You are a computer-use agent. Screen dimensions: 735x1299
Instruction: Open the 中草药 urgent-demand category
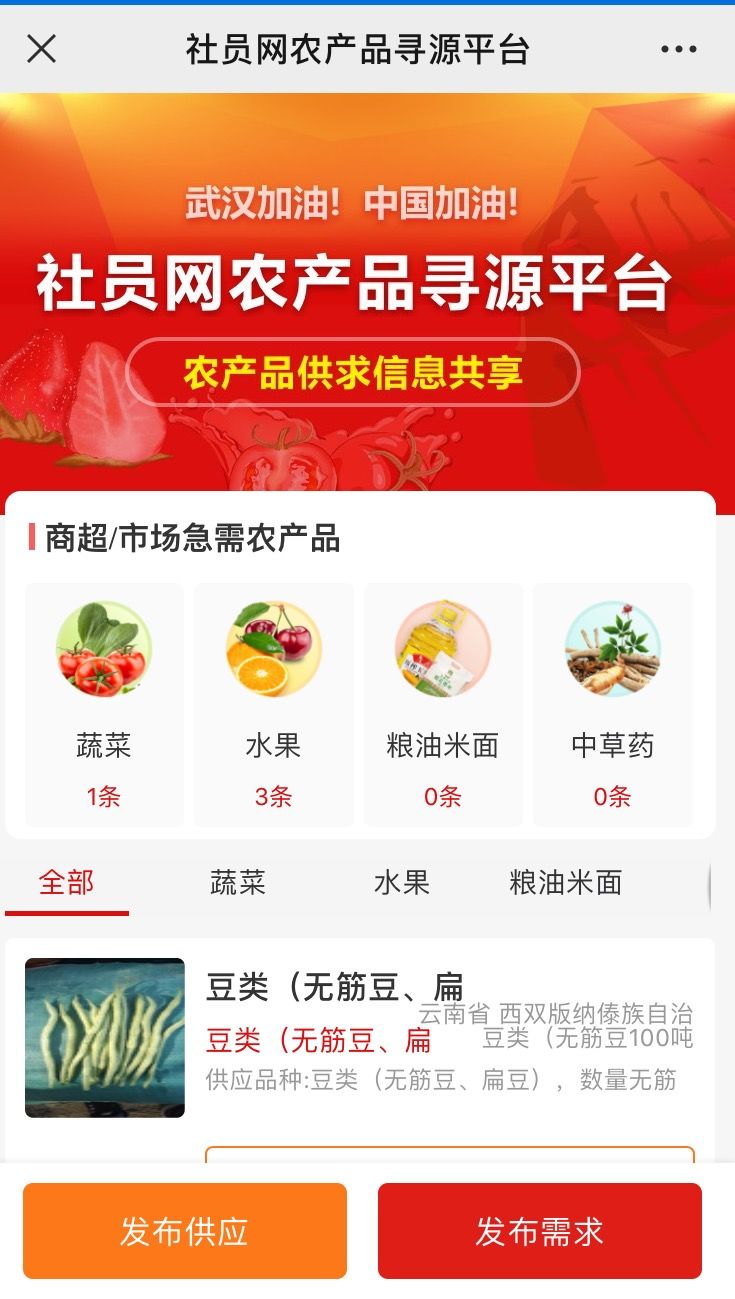pos(613,705)
